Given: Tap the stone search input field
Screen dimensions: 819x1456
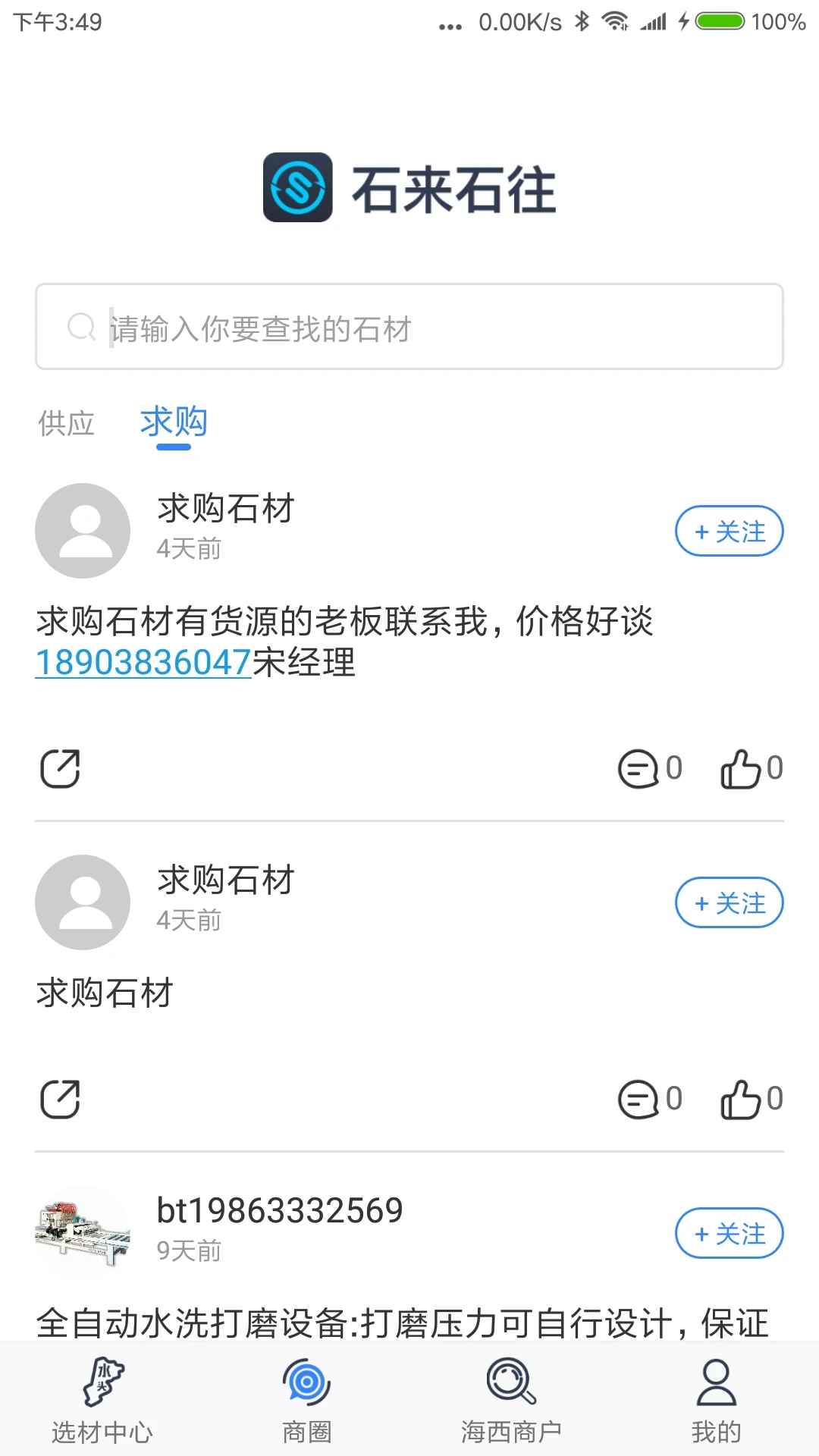Looking at the screenshot, I should tap(409, 327).
